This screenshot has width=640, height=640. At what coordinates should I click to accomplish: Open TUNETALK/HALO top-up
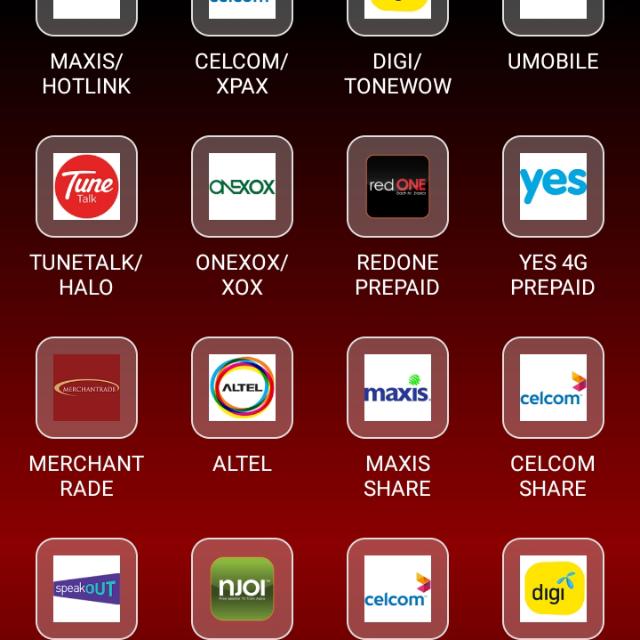86,187
